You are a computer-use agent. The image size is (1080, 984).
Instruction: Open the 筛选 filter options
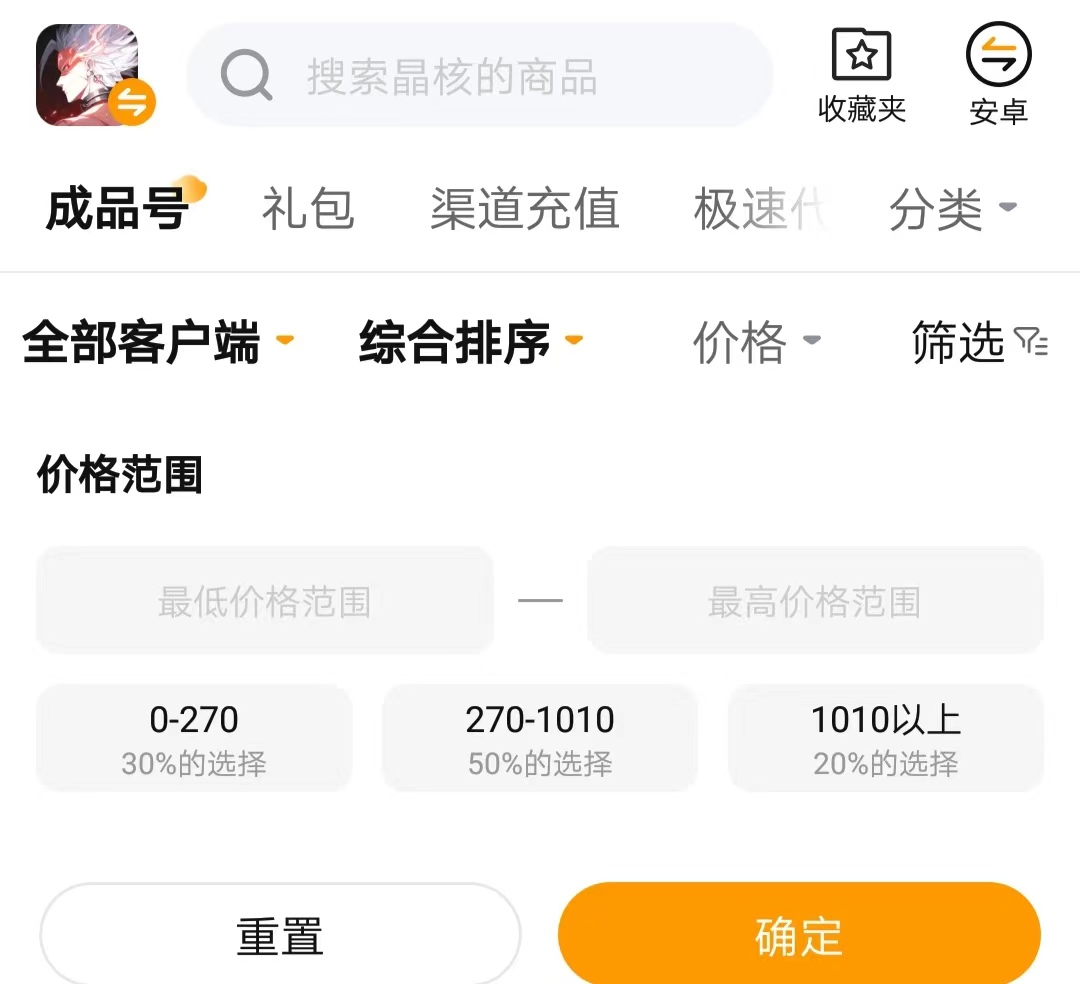point(978,343)
